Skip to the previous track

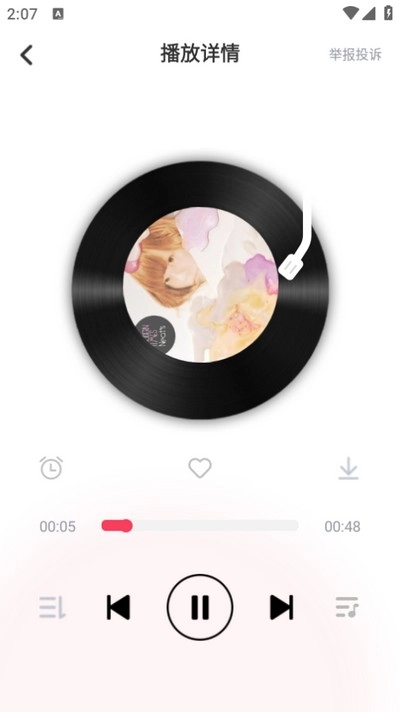point(118,607)
